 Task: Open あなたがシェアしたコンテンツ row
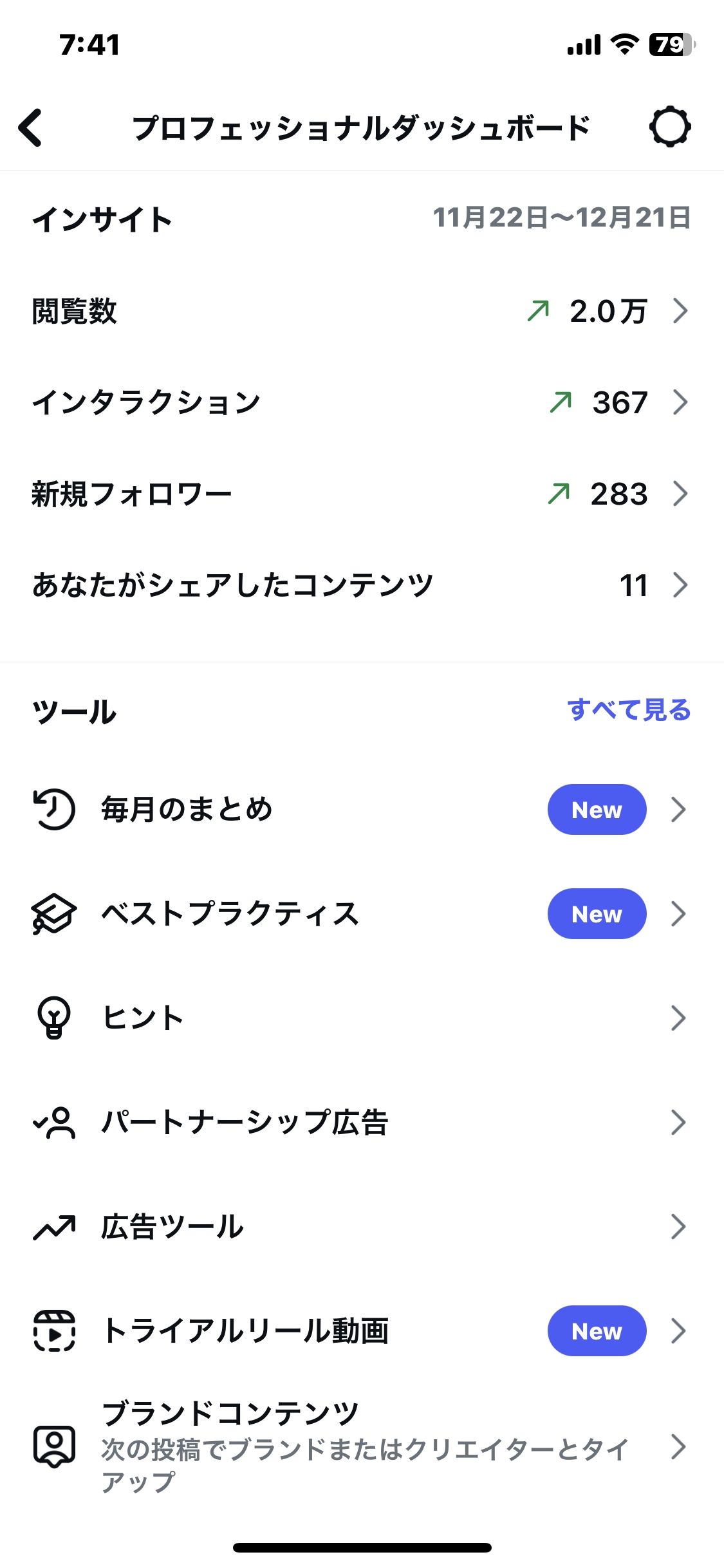(x=360, y=586)
